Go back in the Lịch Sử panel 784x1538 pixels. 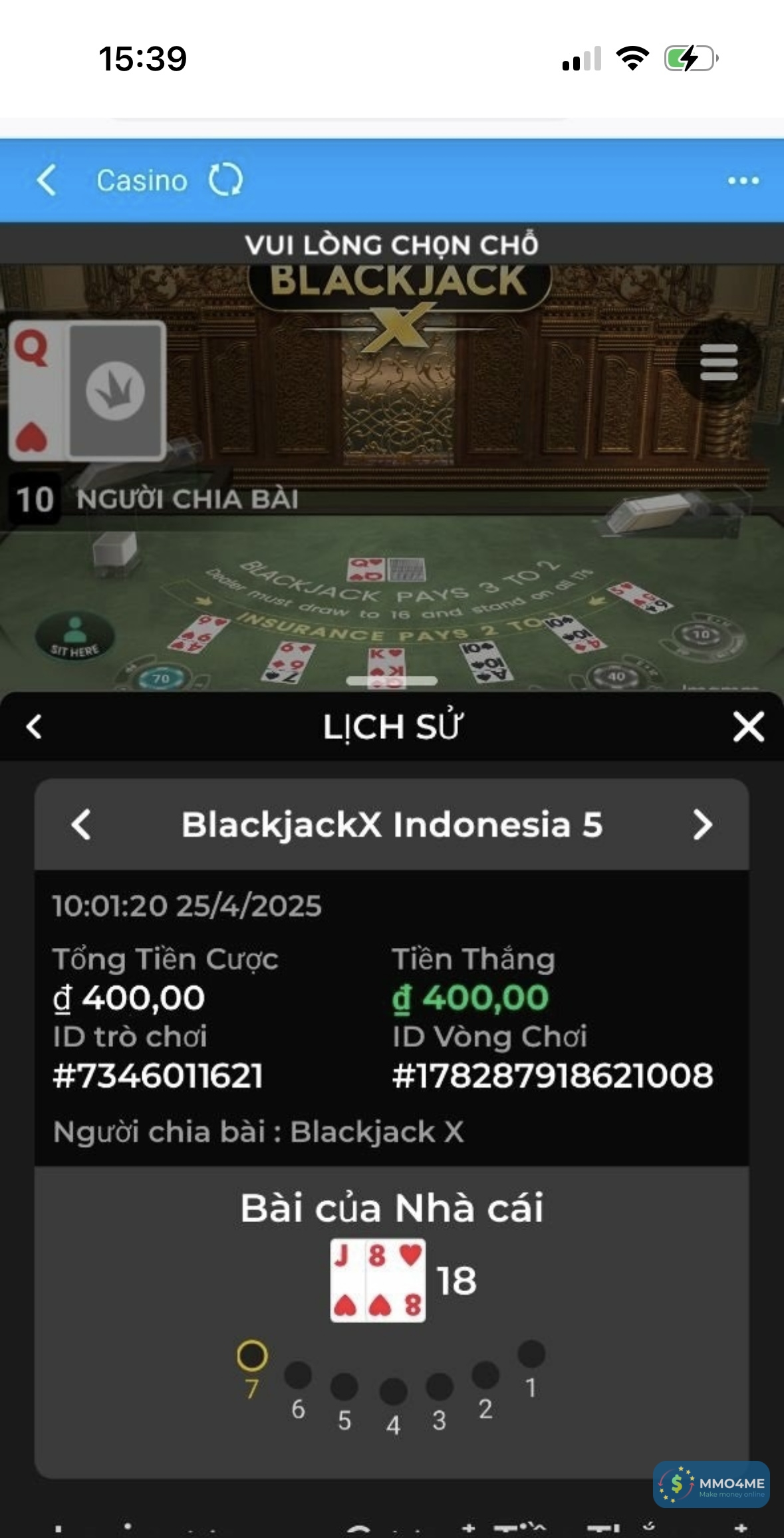(35, 726)
